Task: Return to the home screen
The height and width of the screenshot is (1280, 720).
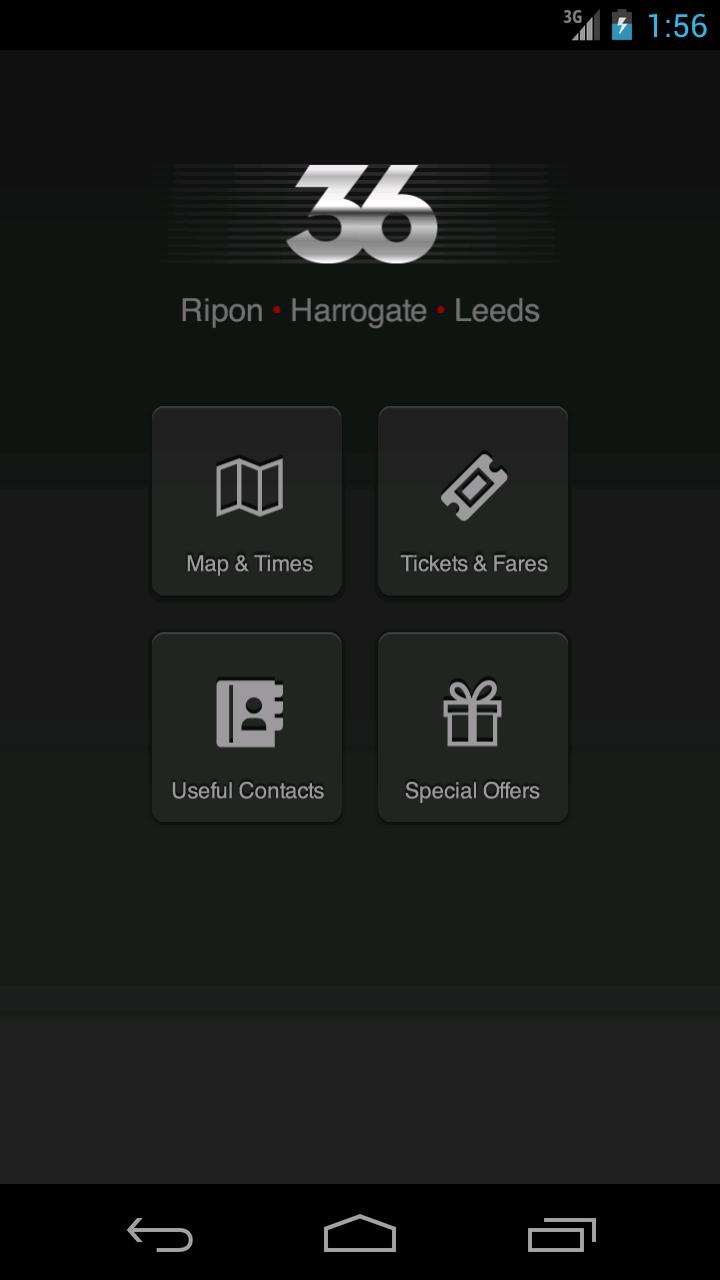Action: click(x=360, y=1234)
